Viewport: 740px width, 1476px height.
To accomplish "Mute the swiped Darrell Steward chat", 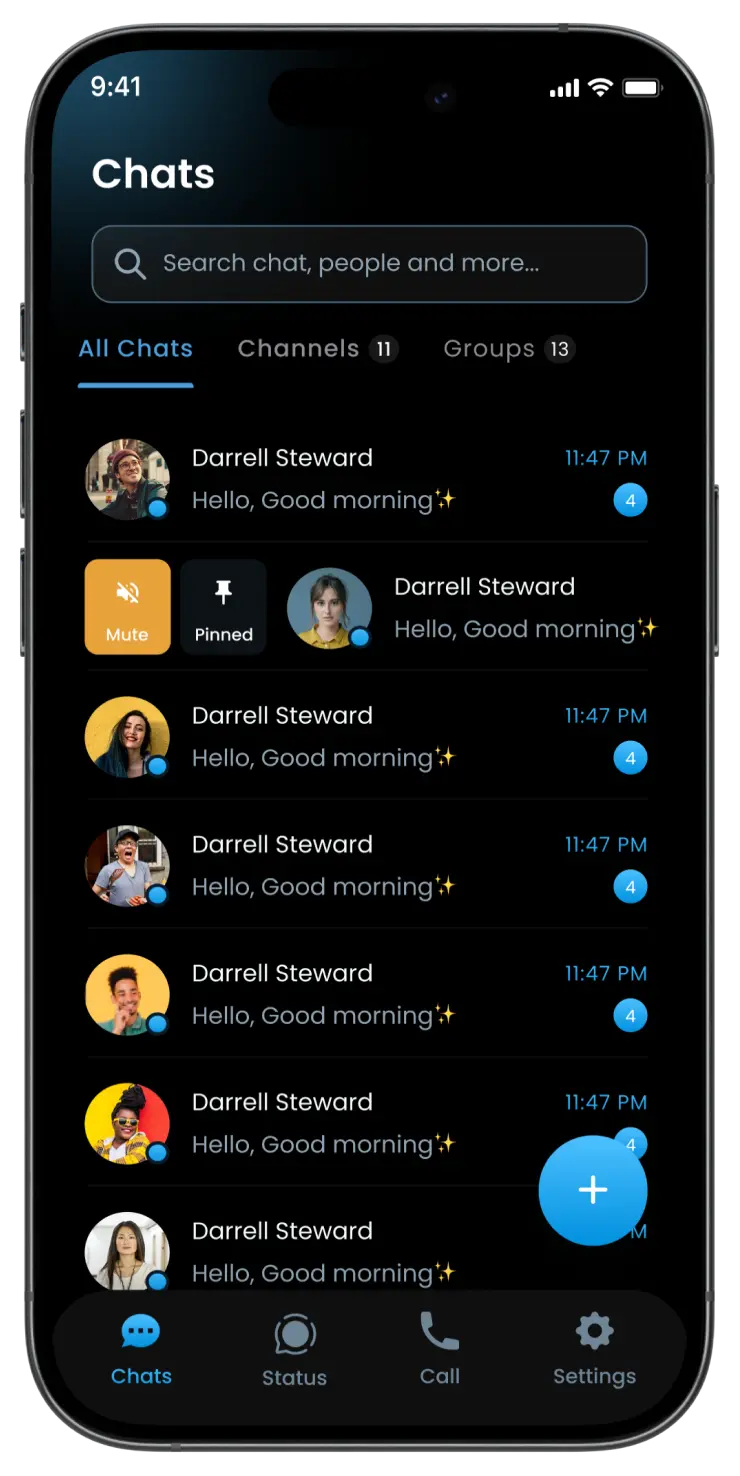I will (x=127, y=607).
